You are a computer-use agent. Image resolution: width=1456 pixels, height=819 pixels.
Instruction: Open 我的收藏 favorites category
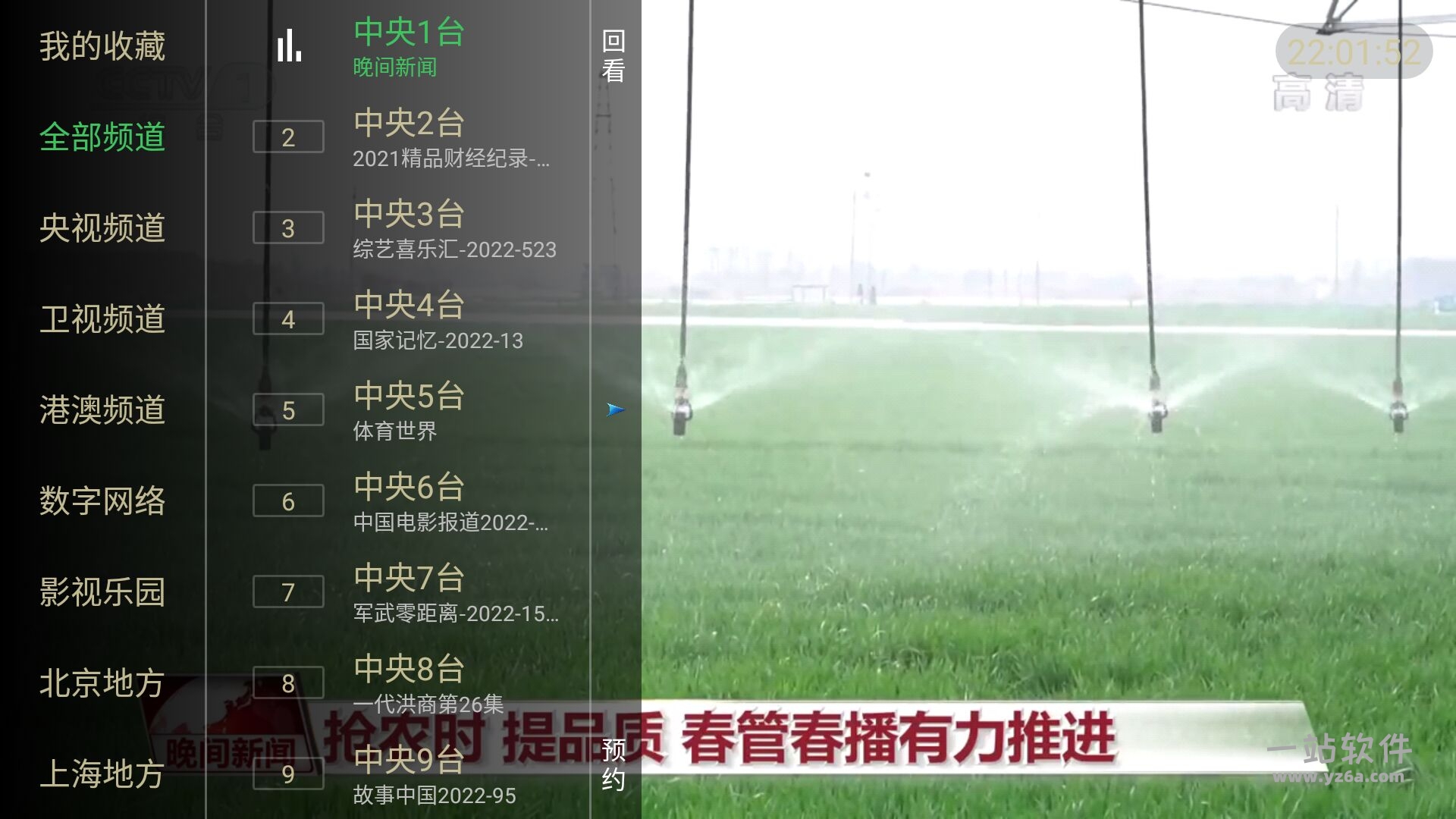point(102,46)
